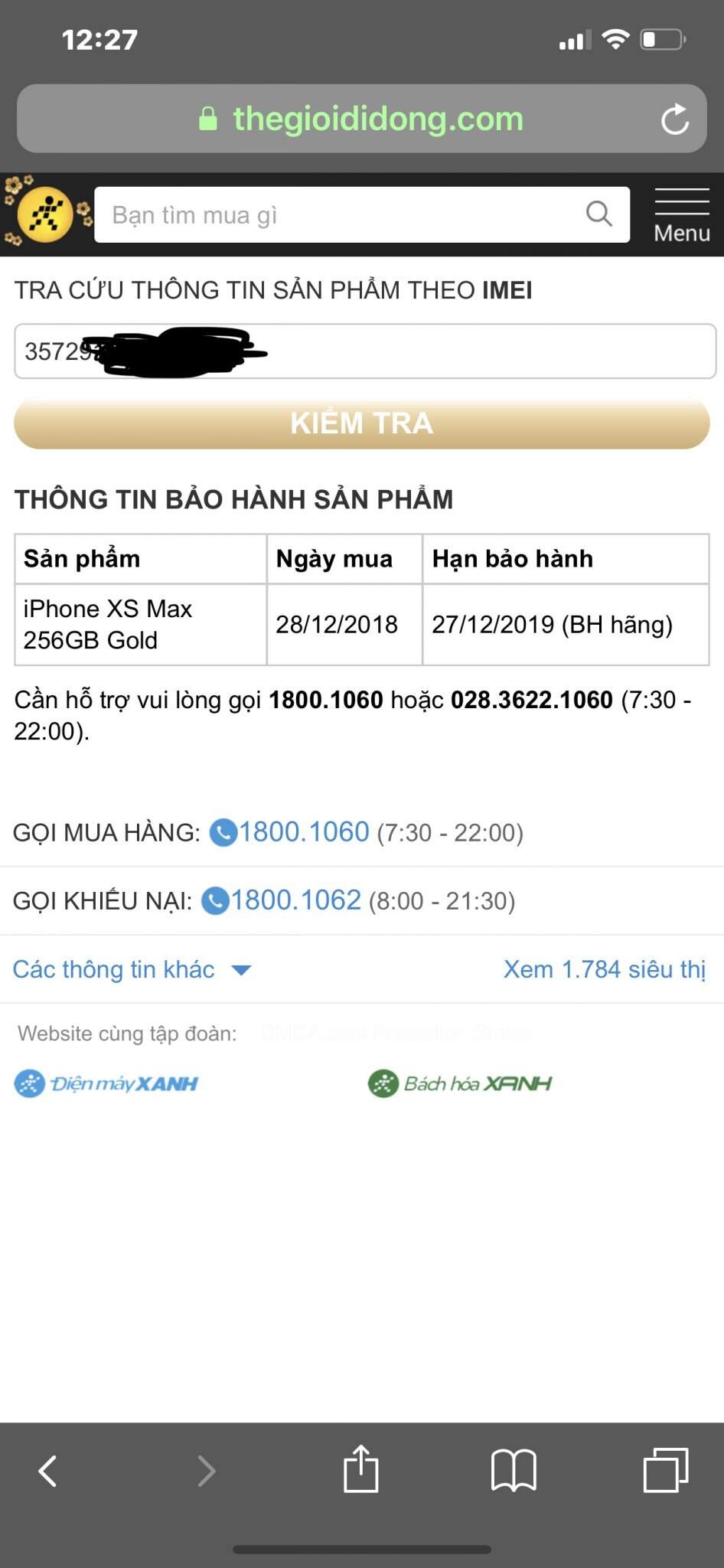Expand 'Các thông tin khác' section

[x=132, y=969]
